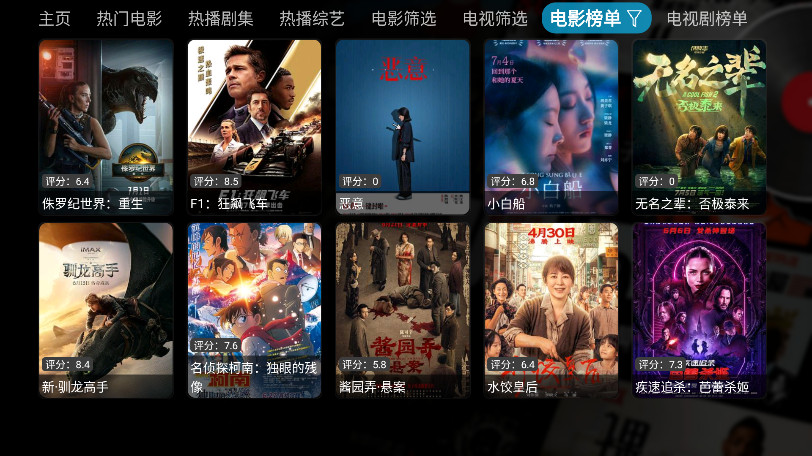Select 疾速追杀：芭蕾杀姬

pyautogui.click(x=699, y=308)
